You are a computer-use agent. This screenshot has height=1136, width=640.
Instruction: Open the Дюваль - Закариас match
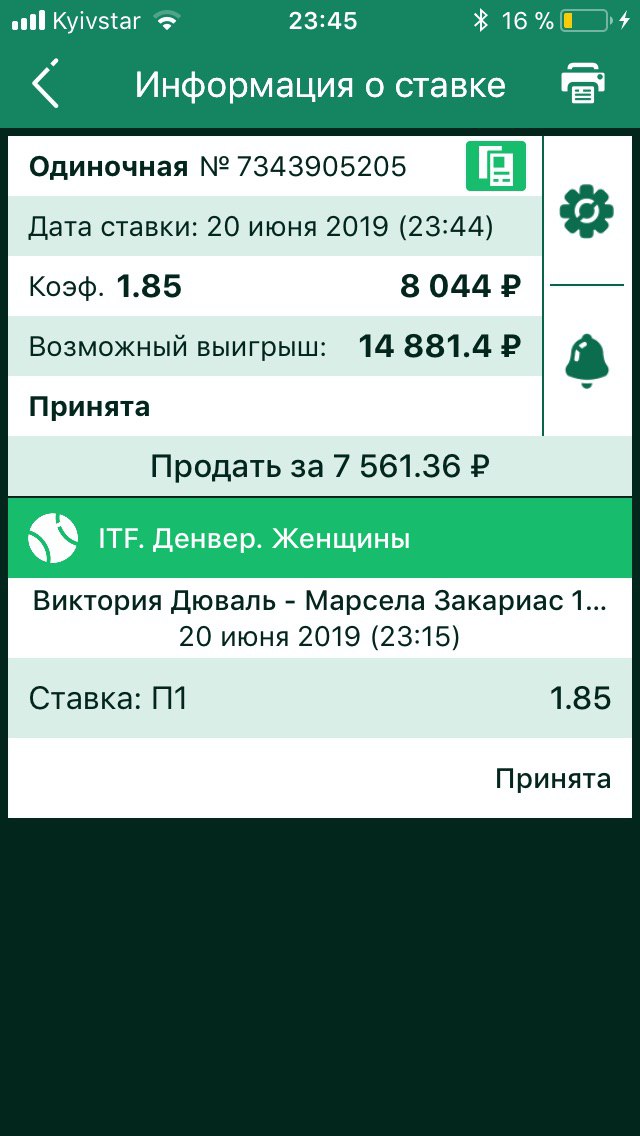click(x=320, y=618)
